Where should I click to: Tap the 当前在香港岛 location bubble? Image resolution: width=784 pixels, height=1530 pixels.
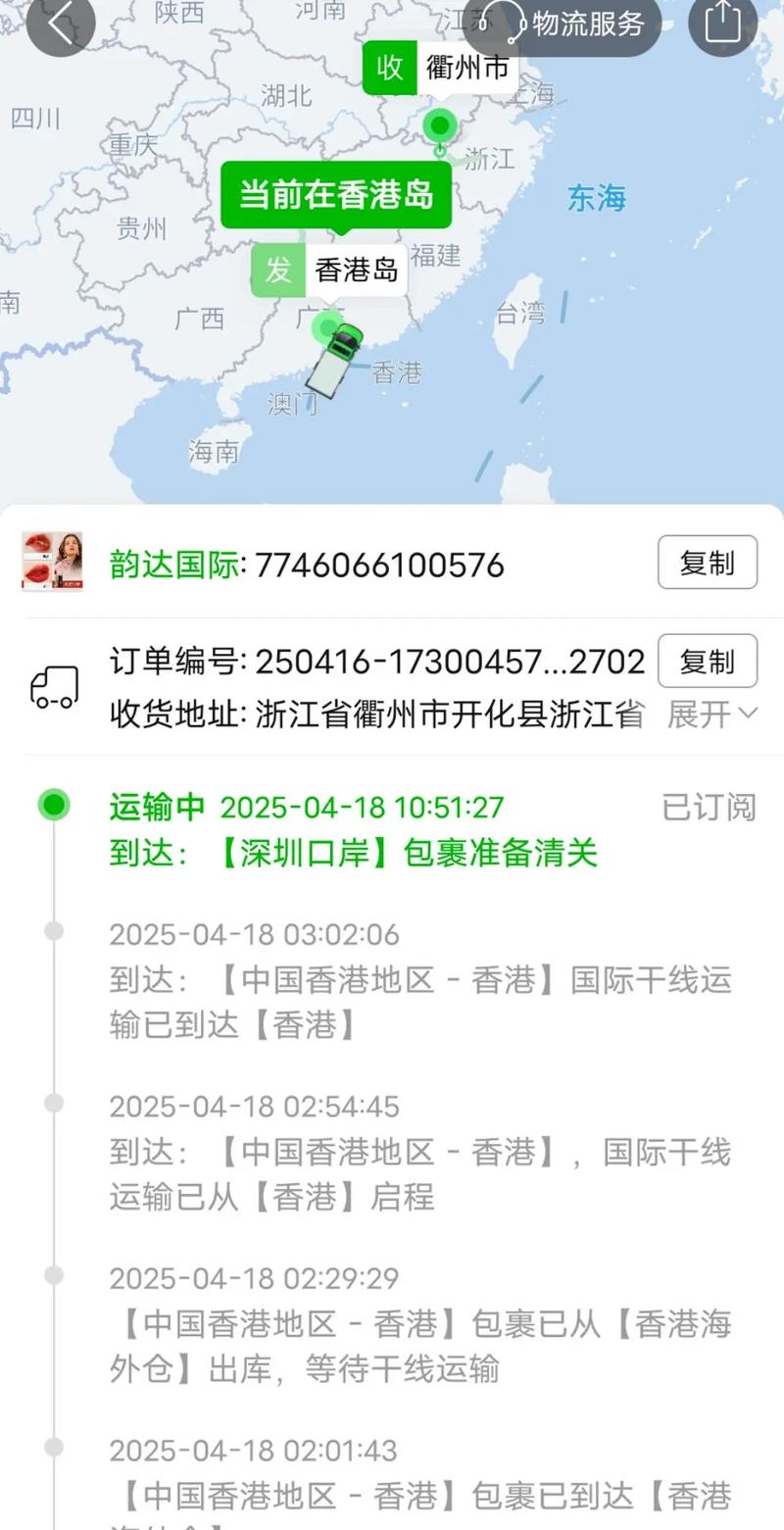(x=338, y=194)
